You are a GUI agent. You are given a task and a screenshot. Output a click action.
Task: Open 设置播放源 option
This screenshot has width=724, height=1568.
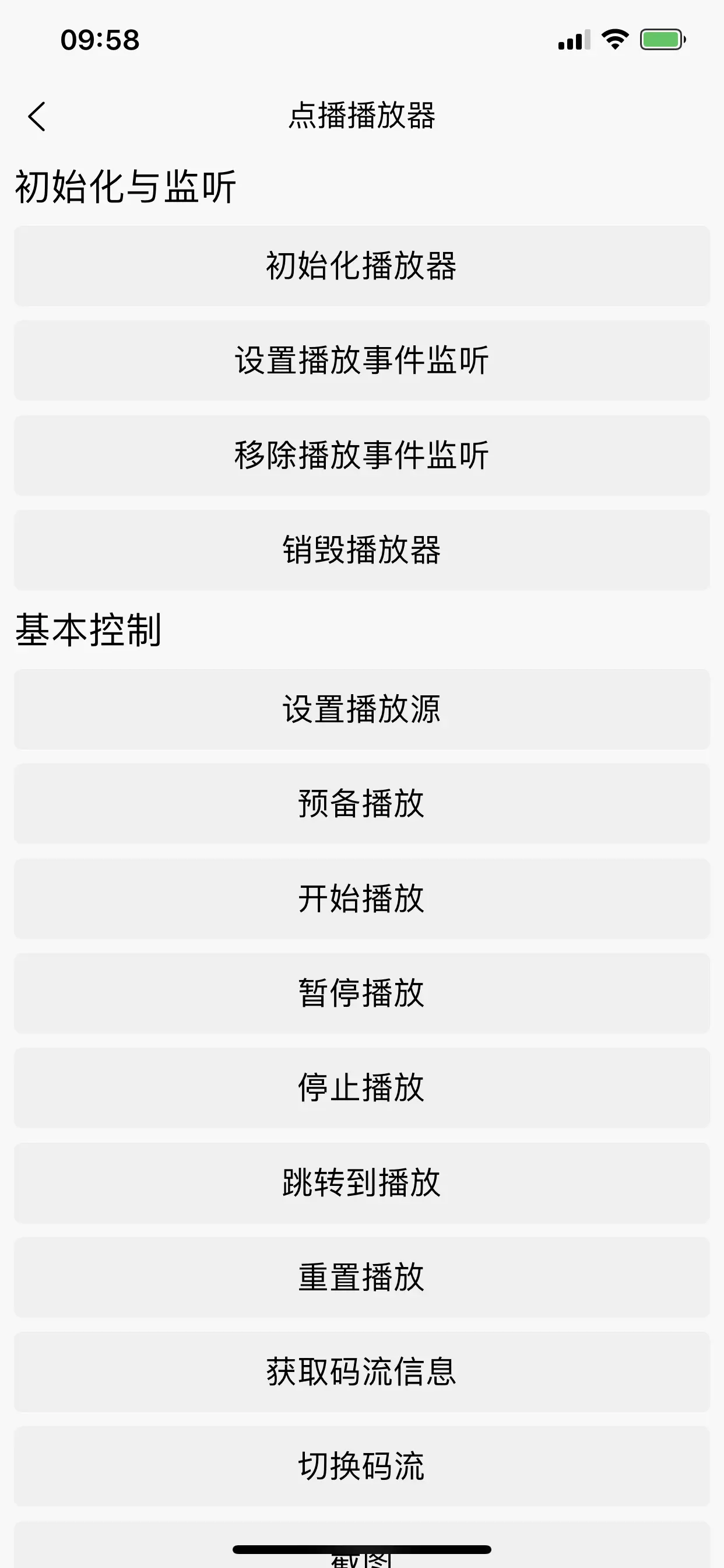[x=361, y=709]
